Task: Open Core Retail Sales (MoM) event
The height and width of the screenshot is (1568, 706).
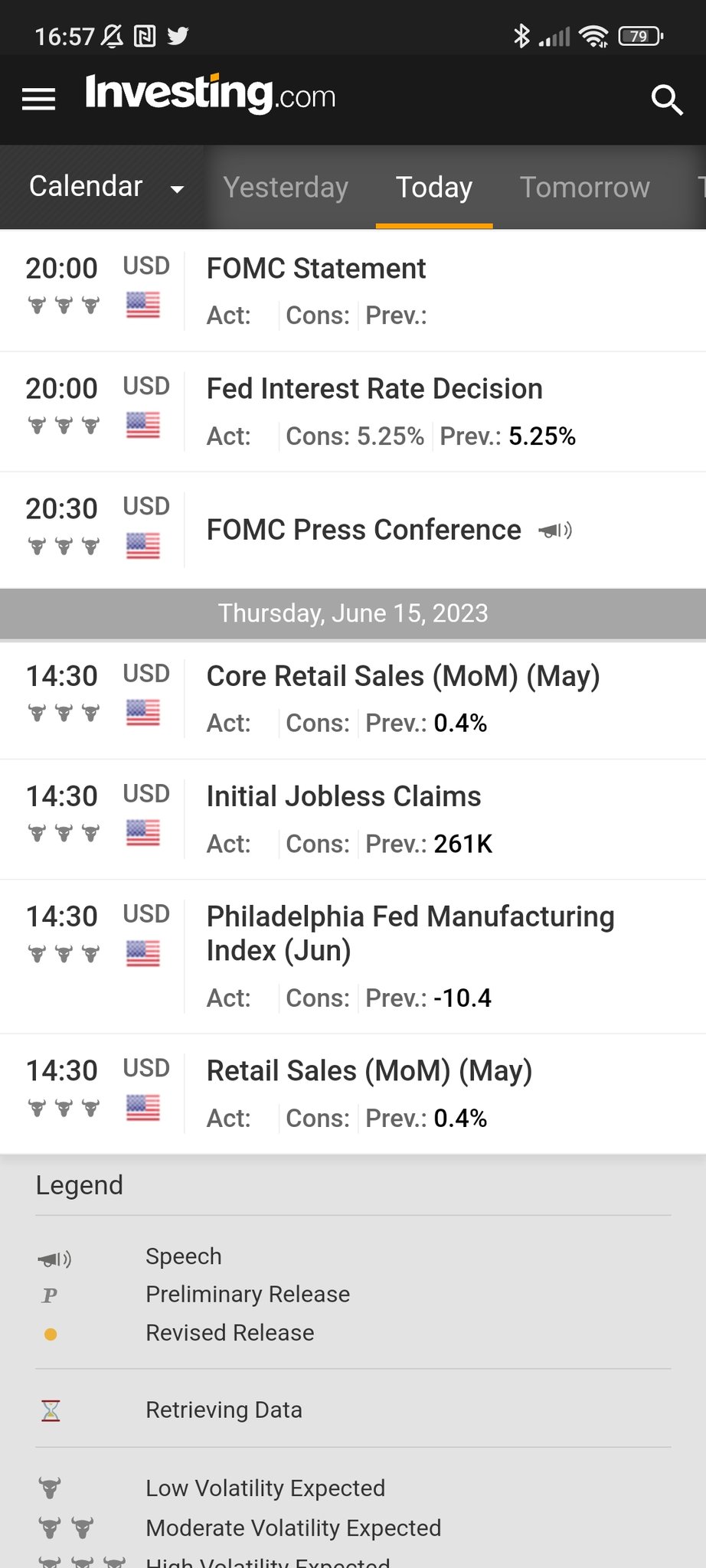Action: point(353,699)
